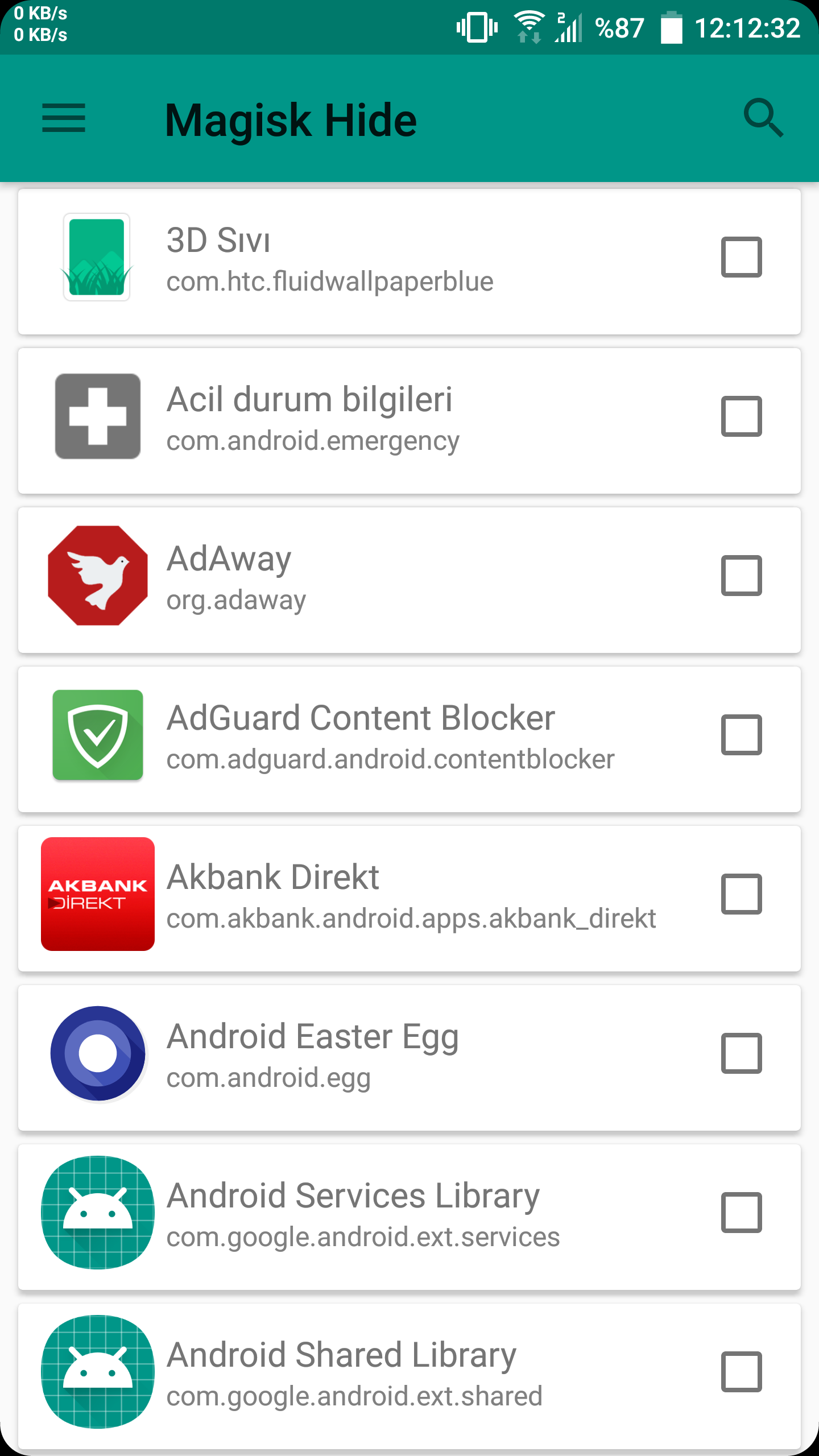Toggle the Android Services Library checkbox
Screen dimensions: 819x1456
pos(741,1213)
